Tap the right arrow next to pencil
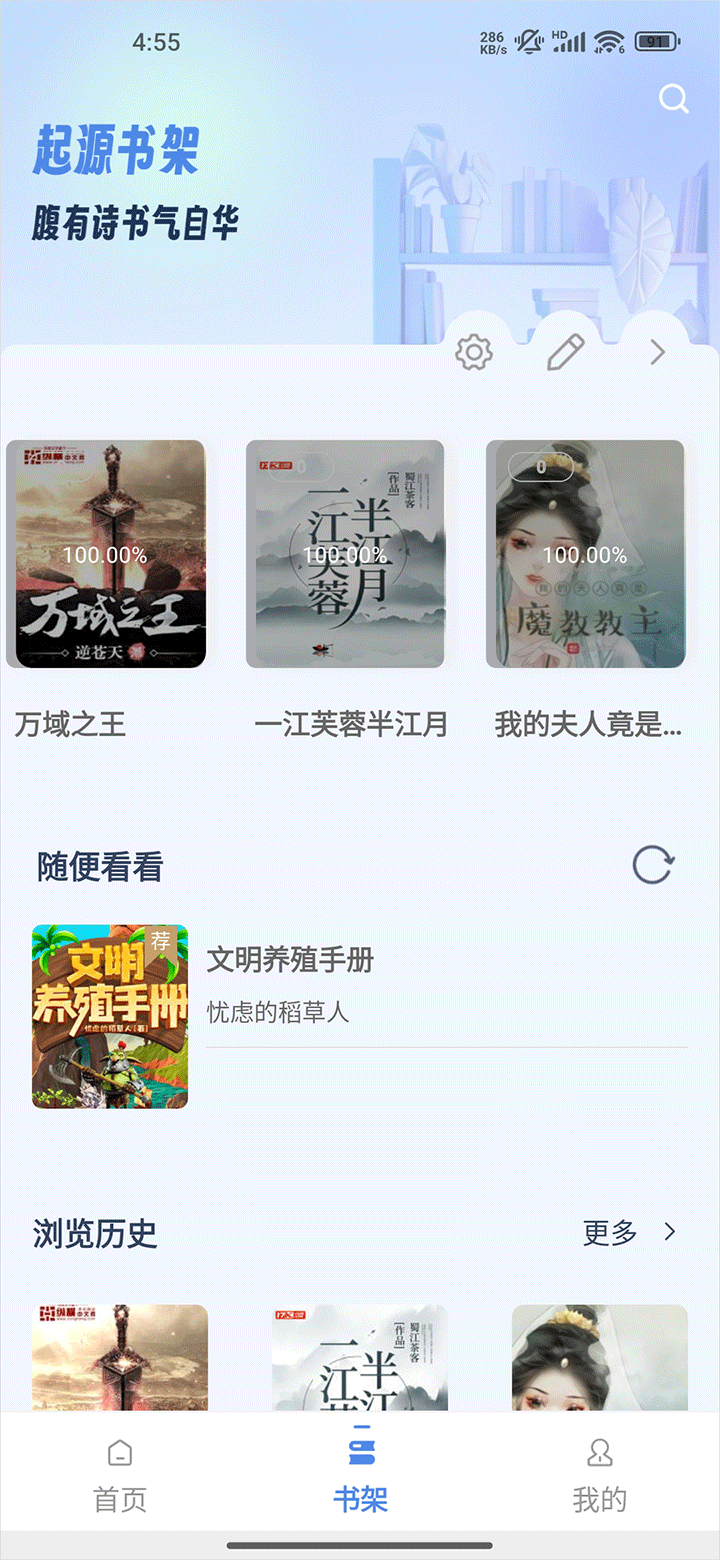 point(657,353)
